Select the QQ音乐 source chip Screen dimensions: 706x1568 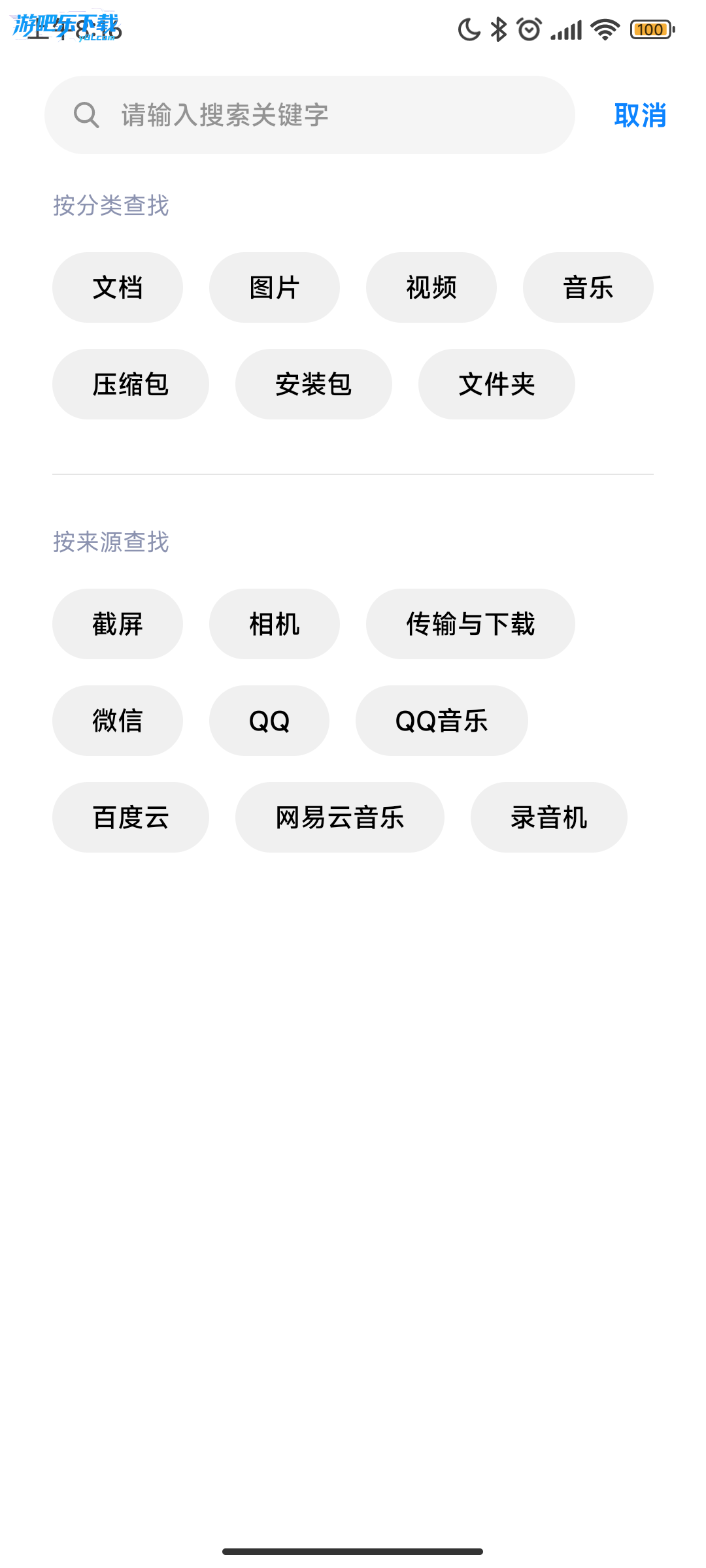point(442,721)
